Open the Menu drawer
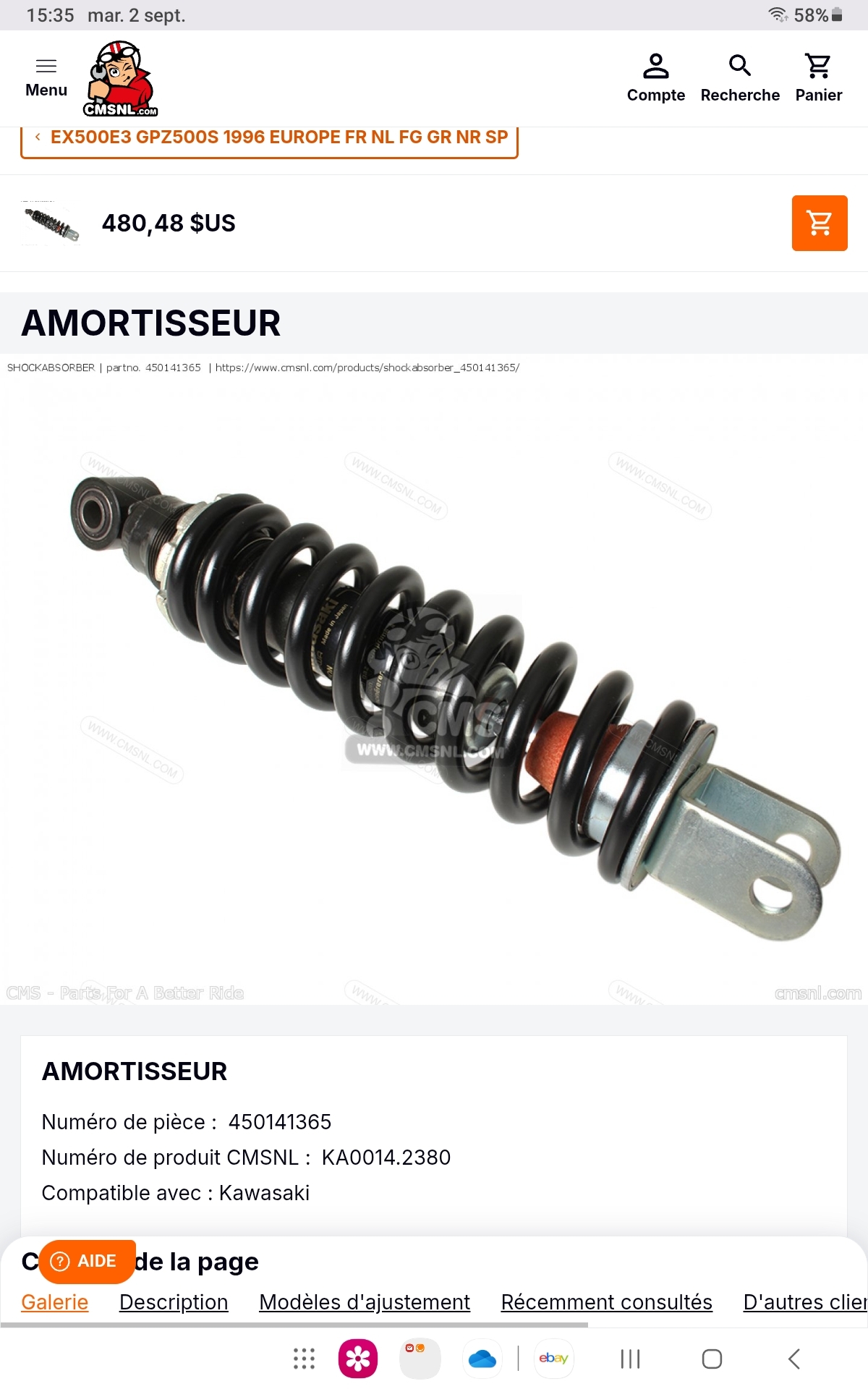Image resolution: width=868 pixels, height=1389 pixels. pos(46,77)
